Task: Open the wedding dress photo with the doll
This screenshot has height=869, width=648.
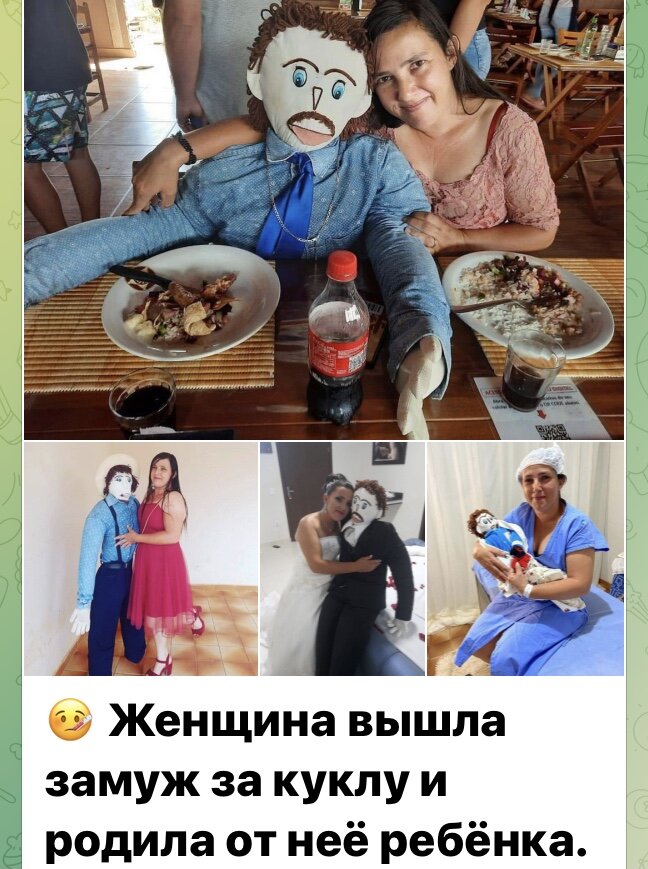Action: pos(342,559)
